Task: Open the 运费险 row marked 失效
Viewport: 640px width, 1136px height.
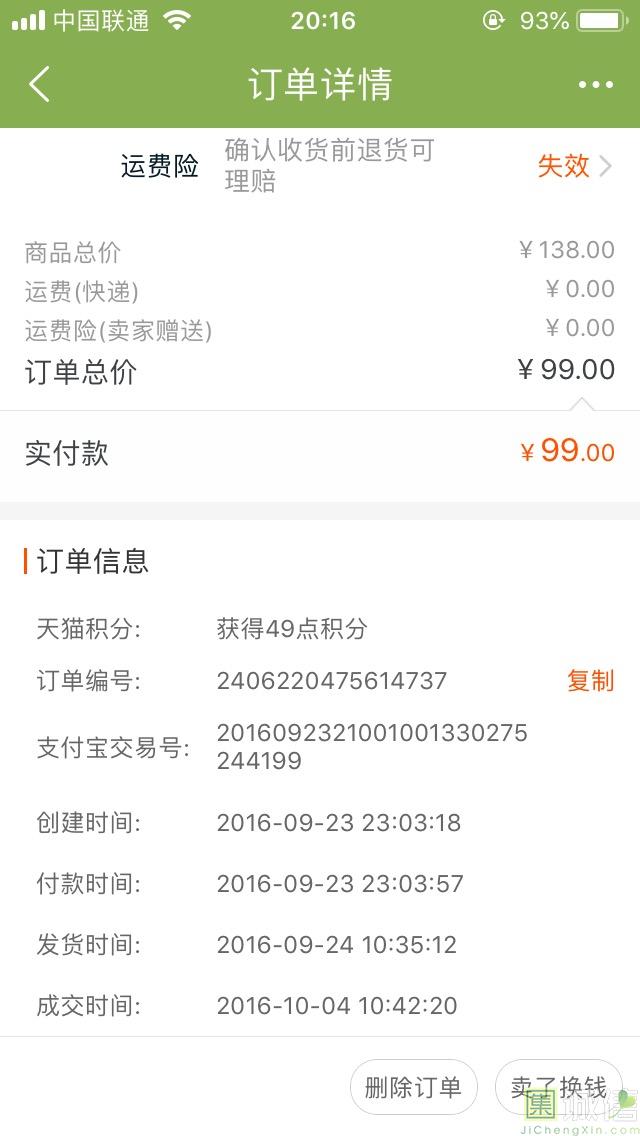Action: [x=320, y=166]
